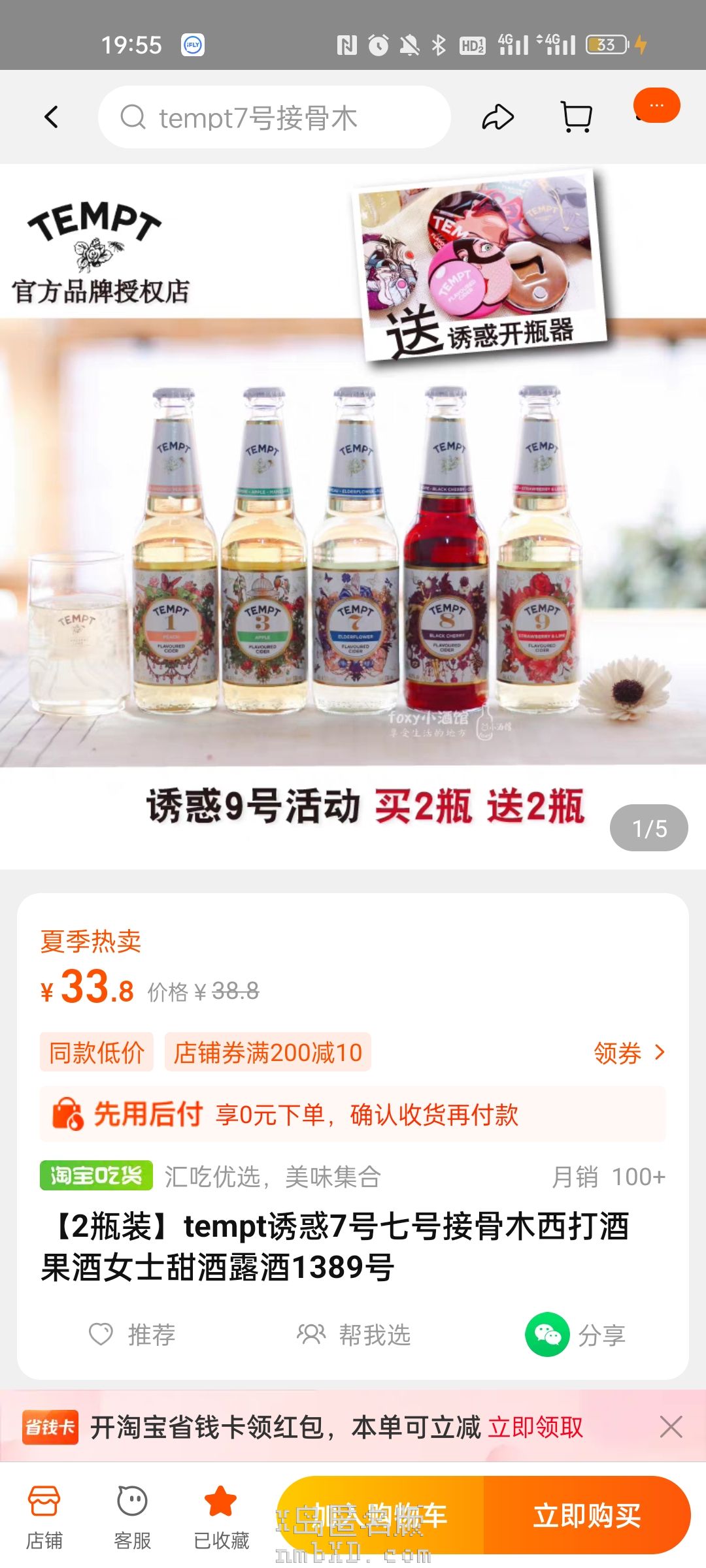Share to WeChat via 分享

tap(575, 1334)
